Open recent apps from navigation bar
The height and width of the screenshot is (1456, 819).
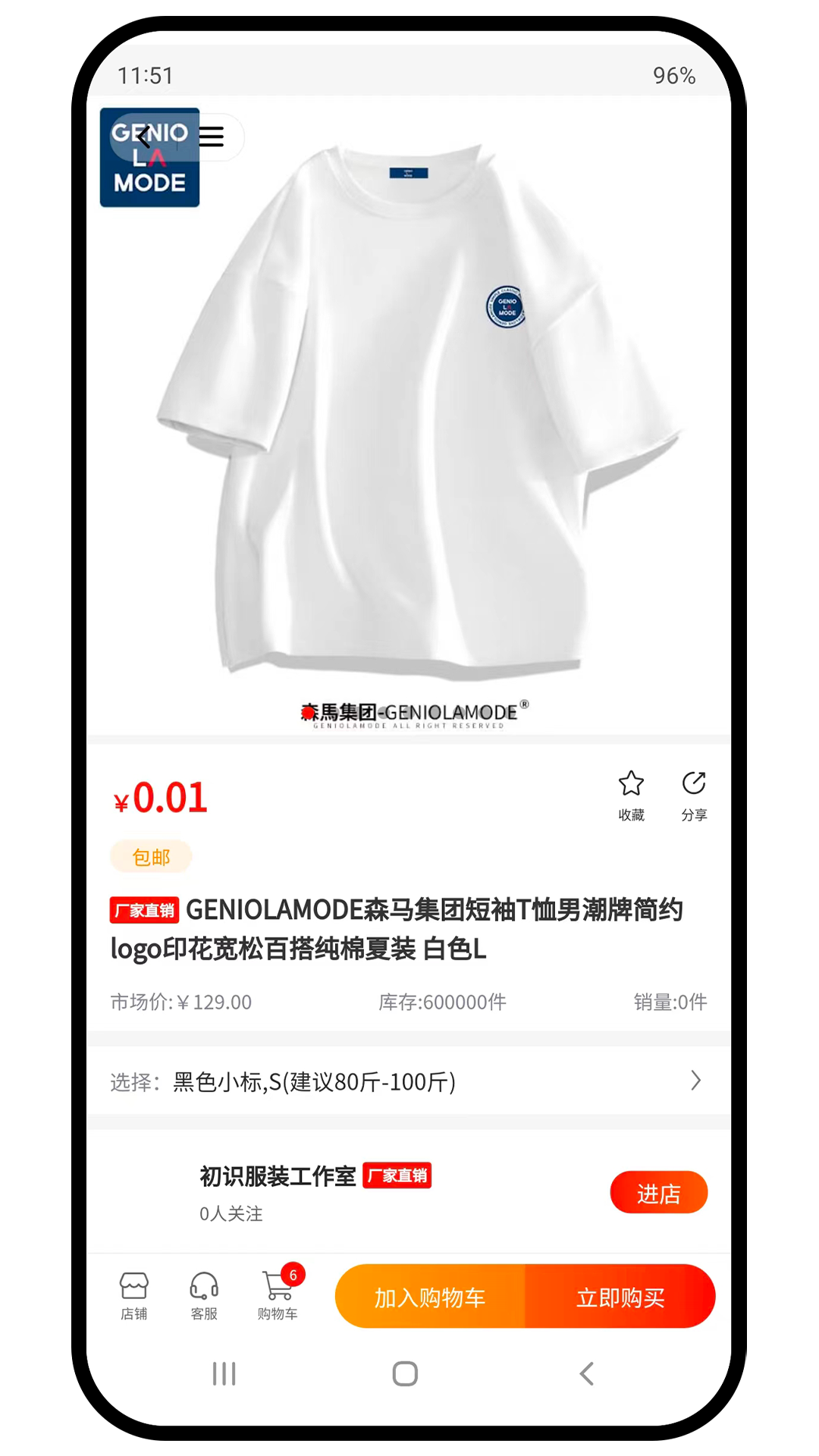224,1373
